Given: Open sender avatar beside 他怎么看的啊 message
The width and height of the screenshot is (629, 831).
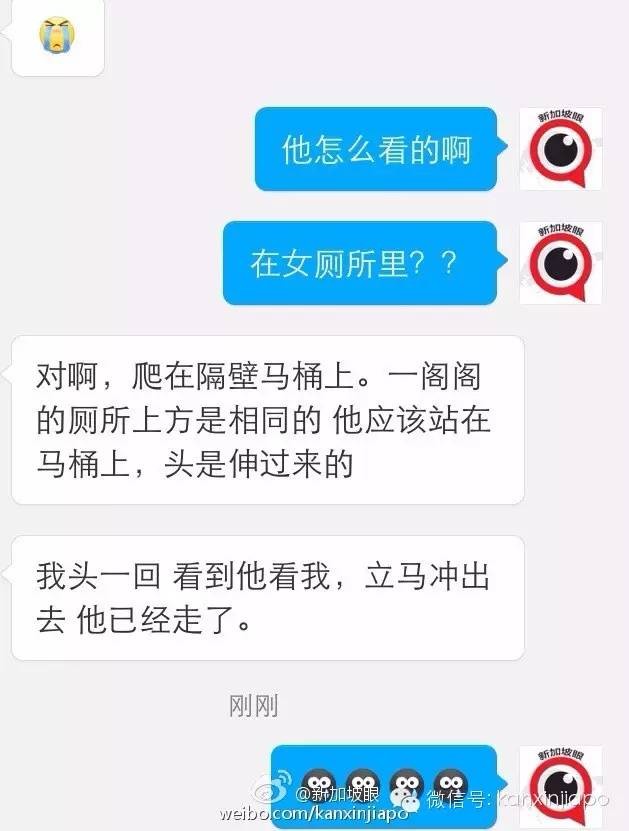Looking at the screenshot, I should [560, 148].
